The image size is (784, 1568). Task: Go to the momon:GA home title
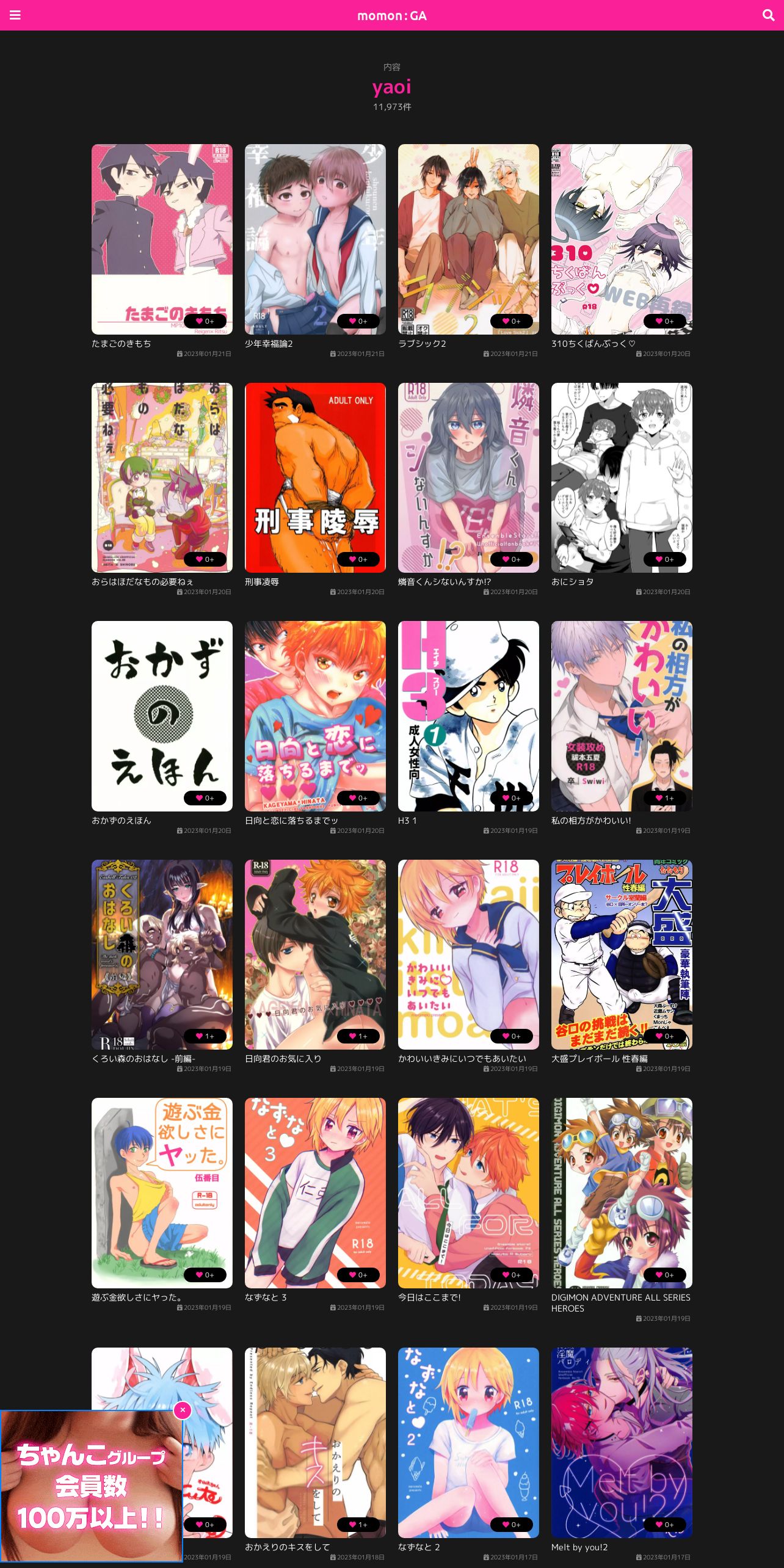[x=392, y=16]
